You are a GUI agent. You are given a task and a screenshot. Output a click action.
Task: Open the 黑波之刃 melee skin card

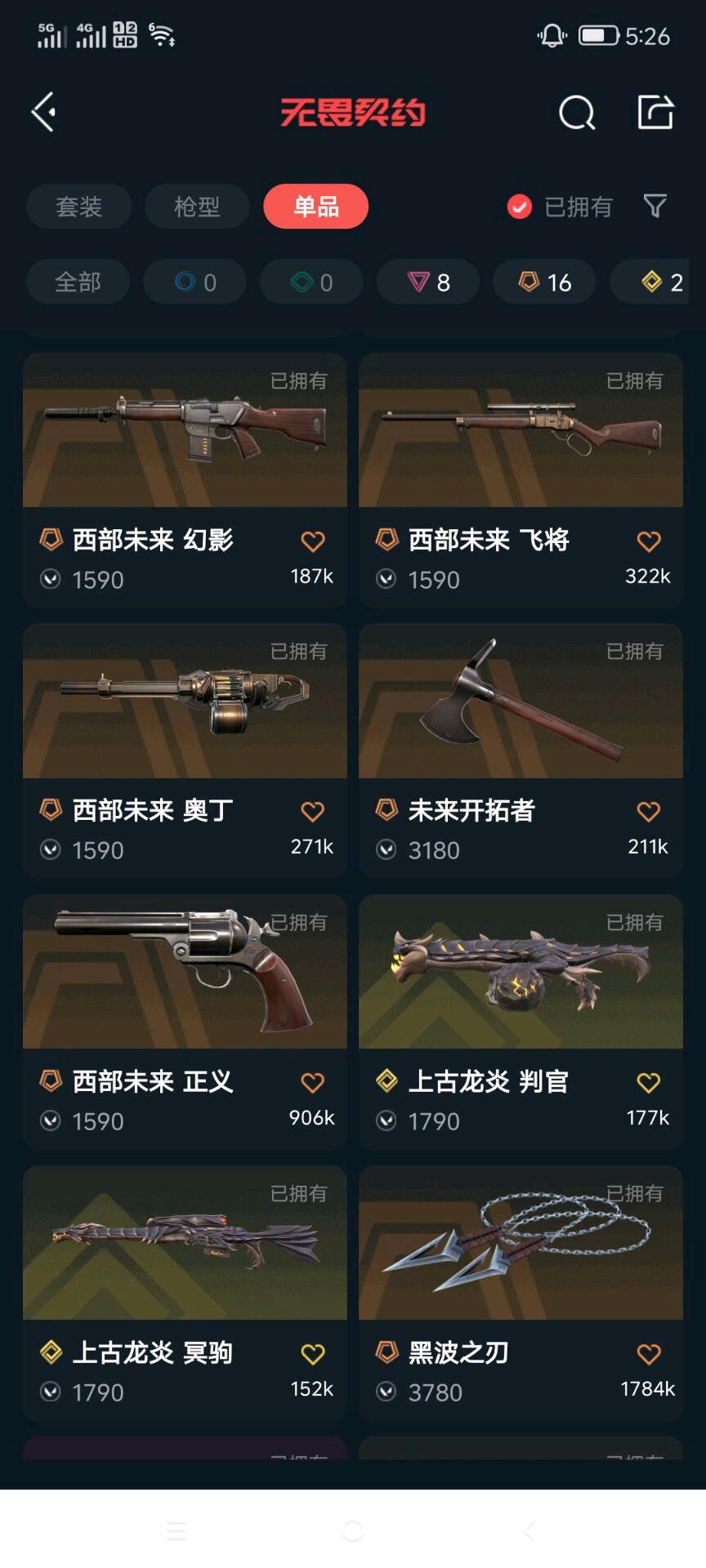521,1243
